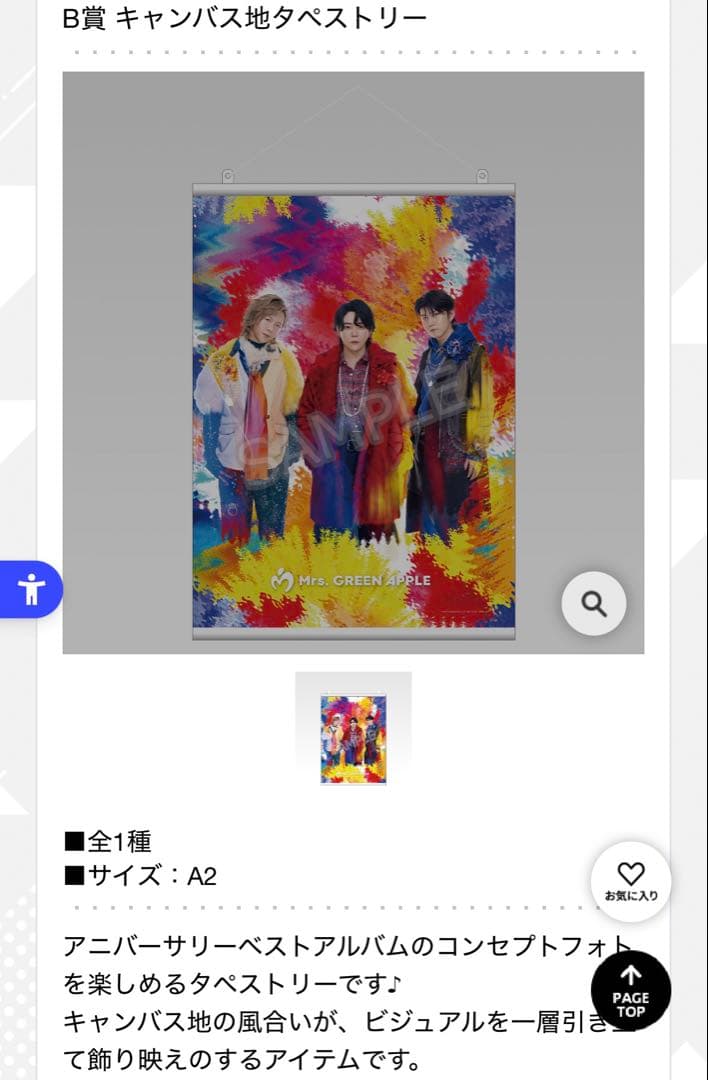Open the accessibility options button
The height and width of the screenshot is (1080, 708).
click(x=31, y=589)
